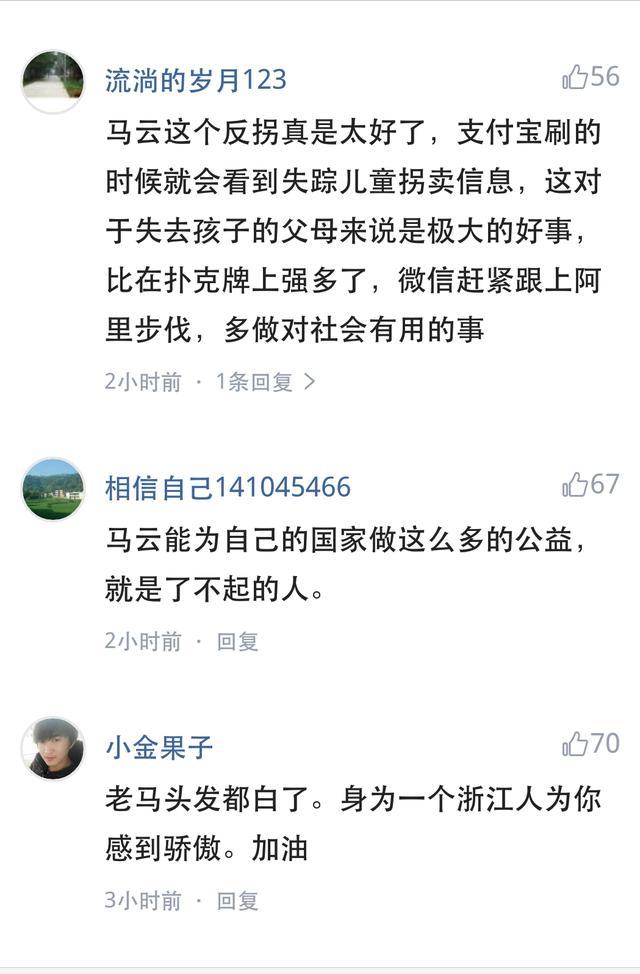Open the 1条回复 thread under 流淌的岁月123's comment

(x=266, y=382)
